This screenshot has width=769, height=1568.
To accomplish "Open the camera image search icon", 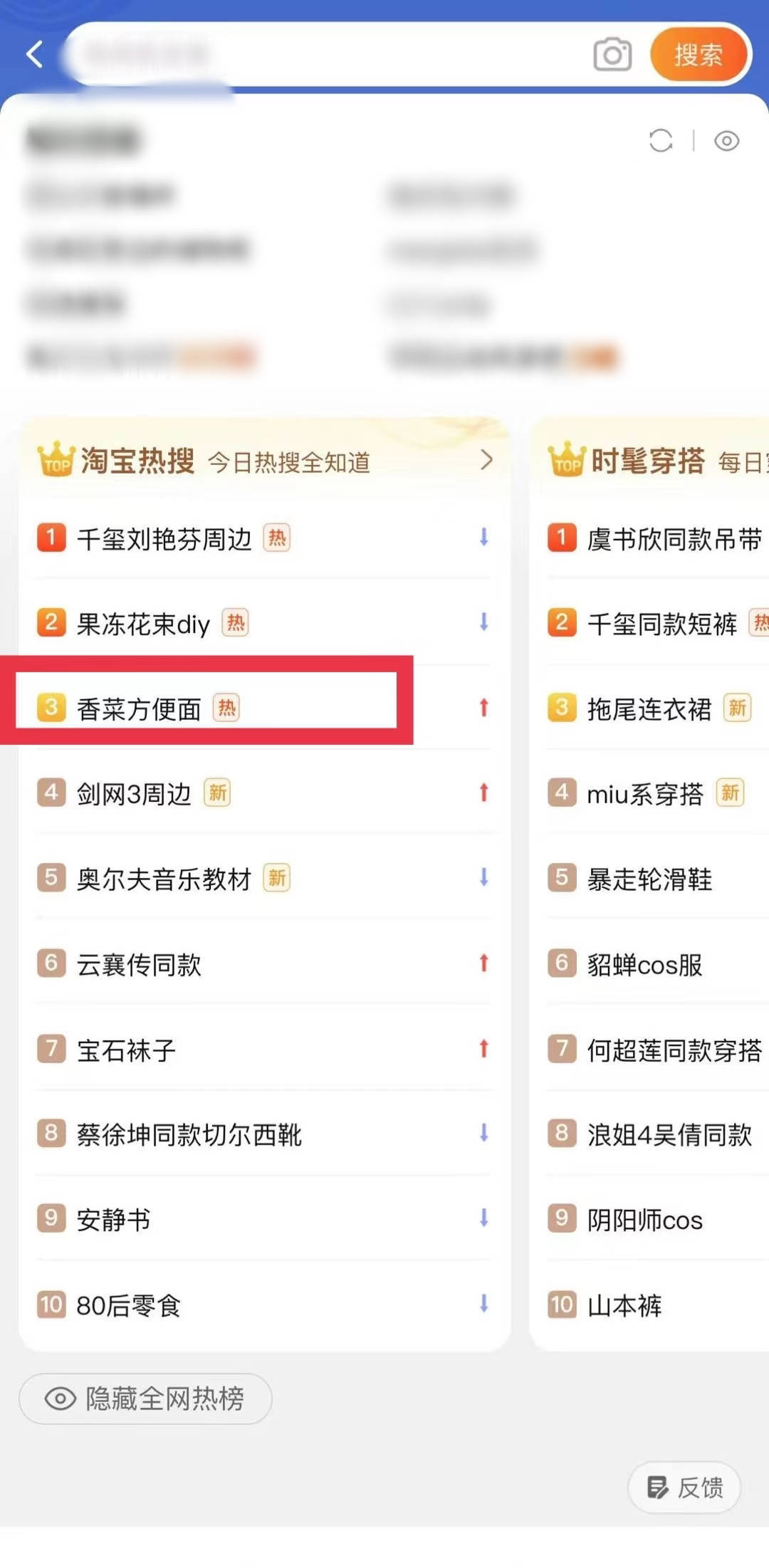I will (x=612, y=54).
